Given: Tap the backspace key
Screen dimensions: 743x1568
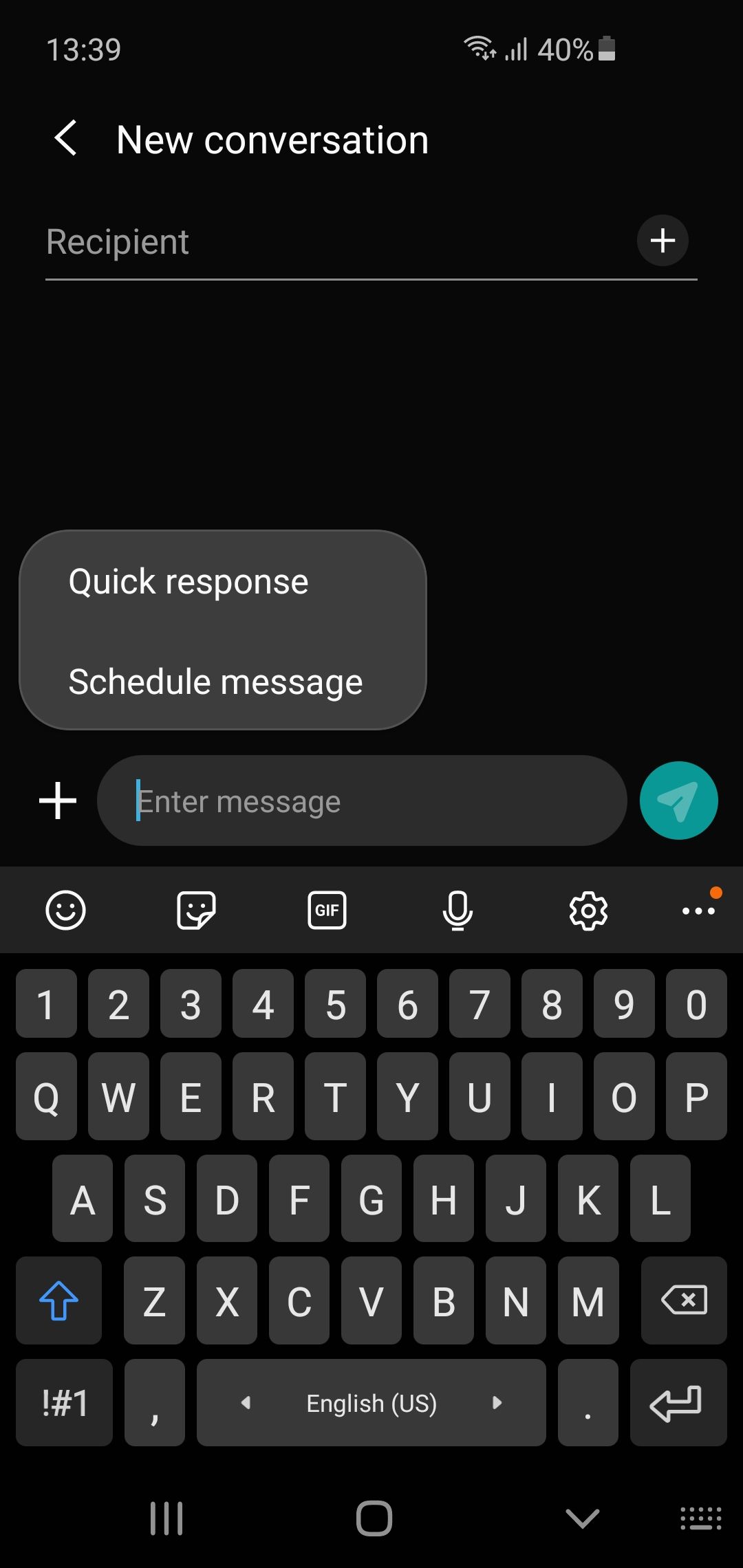Looking at the screenshot, I should [683, 1300].
